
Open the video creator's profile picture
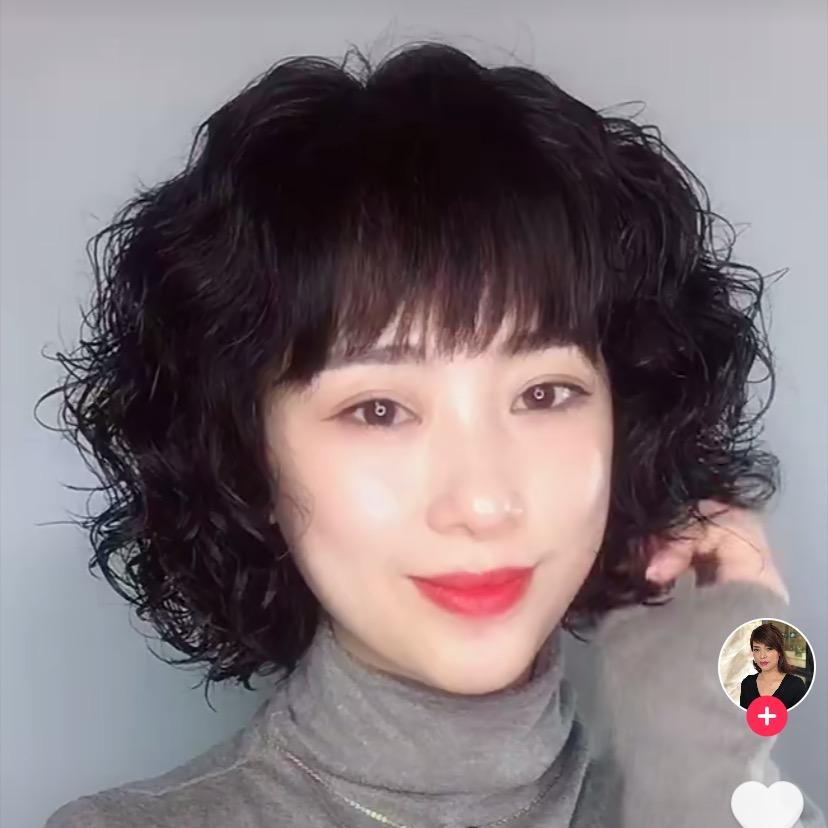coord(766,662)
